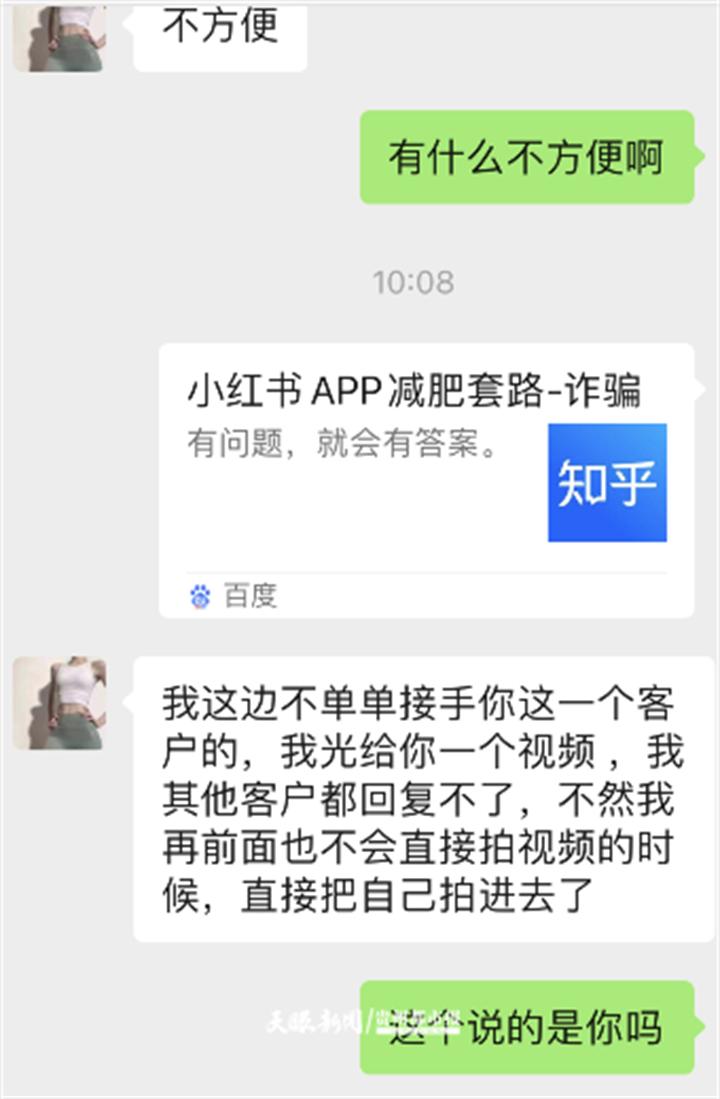Open the shared 小红书 APP减肥套路-诈骗 link card

pyautogui.click(x=425, y=480)
